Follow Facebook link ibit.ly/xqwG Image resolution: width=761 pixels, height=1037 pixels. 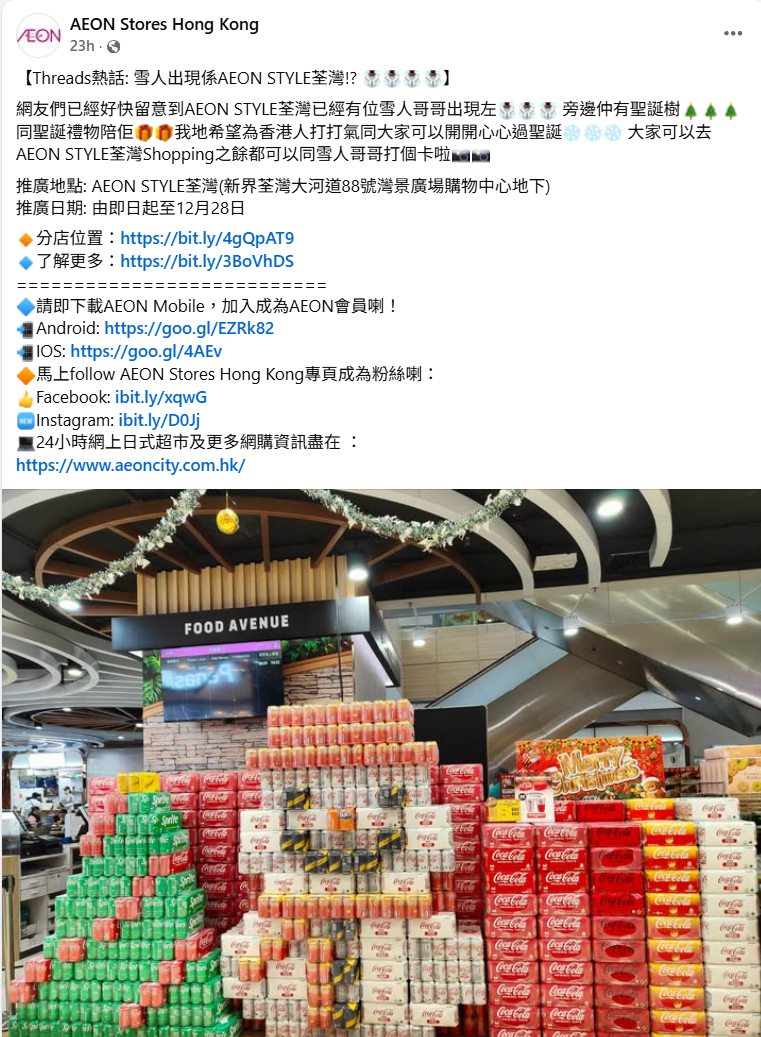(161, 398)
